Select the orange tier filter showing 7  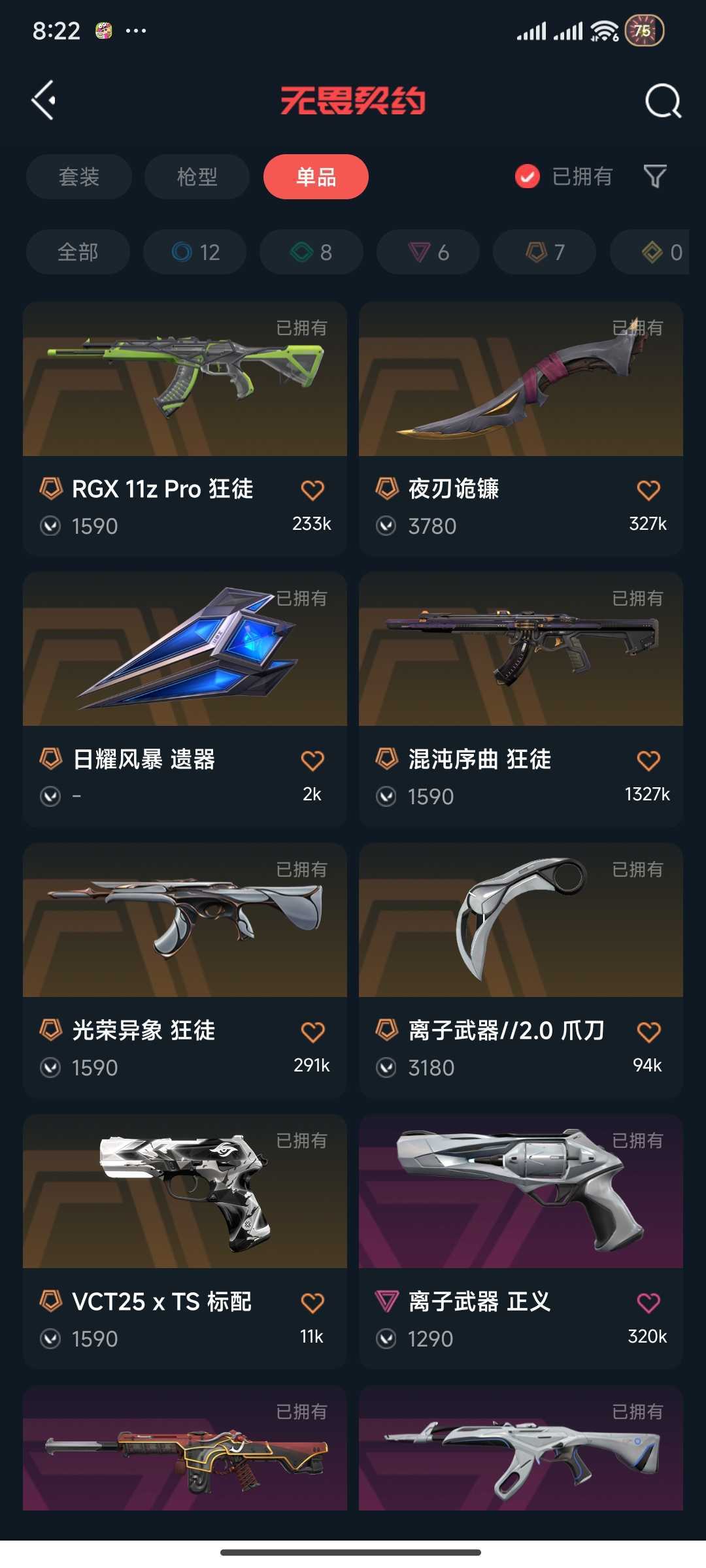coord(543,252)
